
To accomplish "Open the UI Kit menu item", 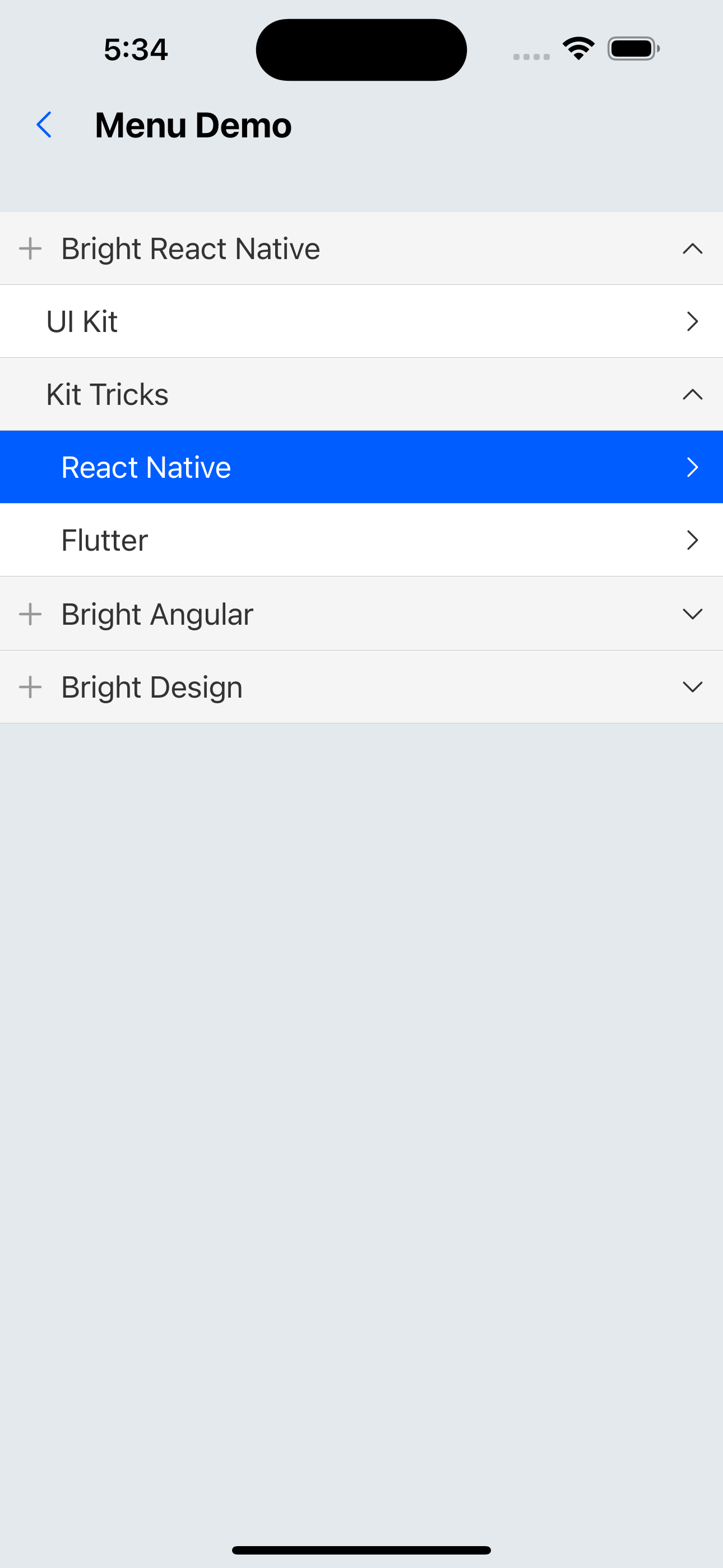I will pos(361,321).
